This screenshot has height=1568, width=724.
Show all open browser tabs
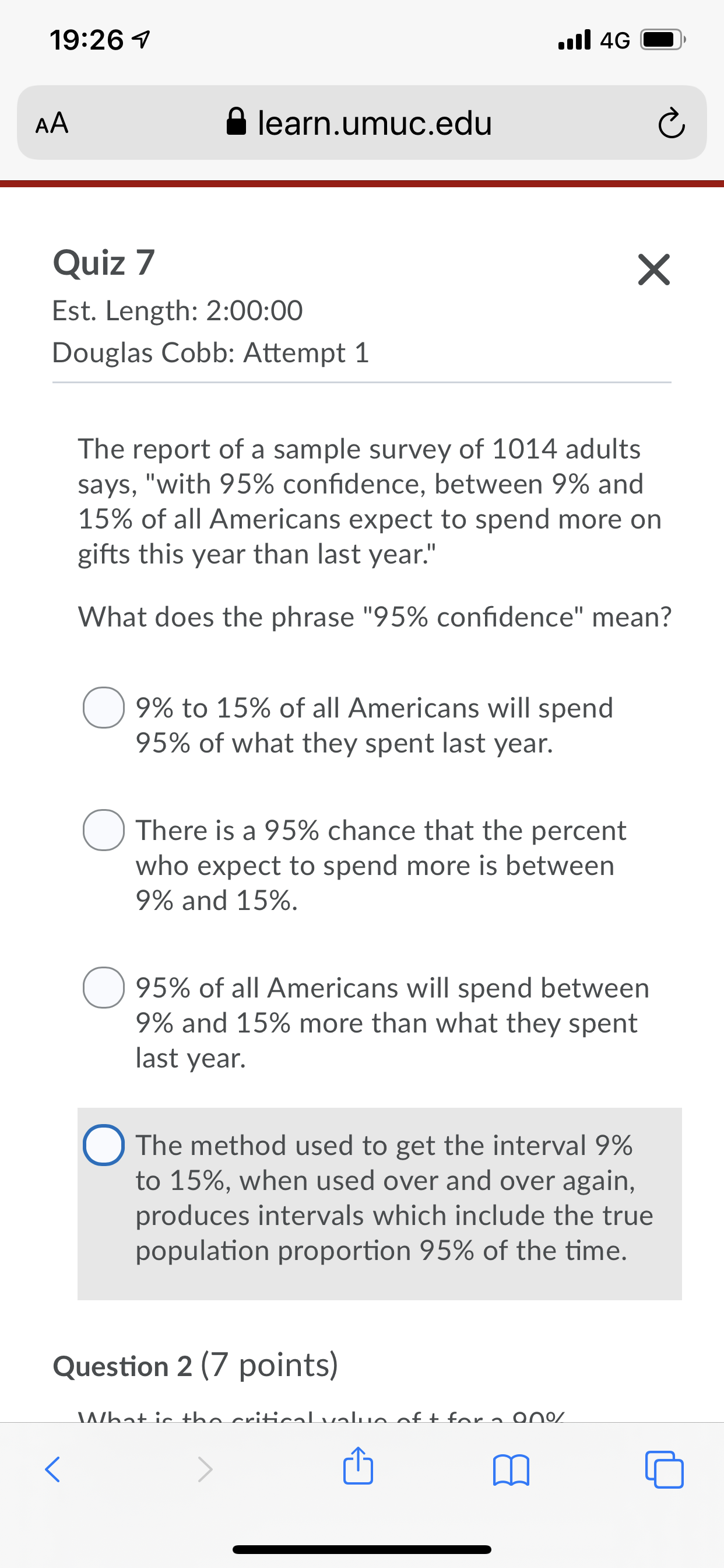665,1469
